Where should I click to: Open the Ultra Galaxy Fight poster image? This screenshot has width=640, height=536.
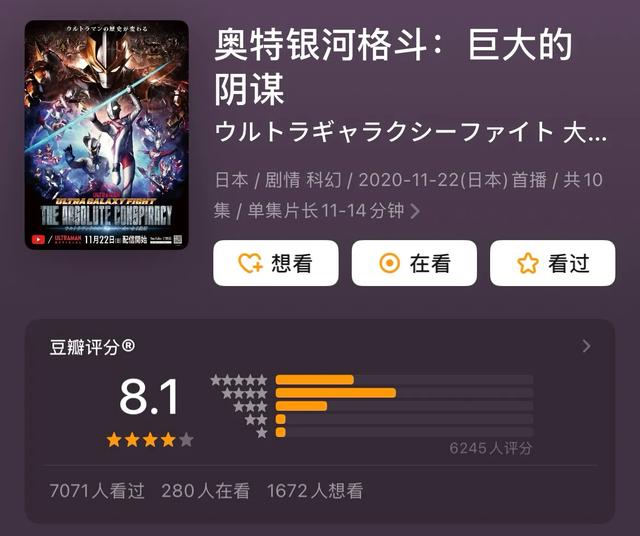coord(107,135)
